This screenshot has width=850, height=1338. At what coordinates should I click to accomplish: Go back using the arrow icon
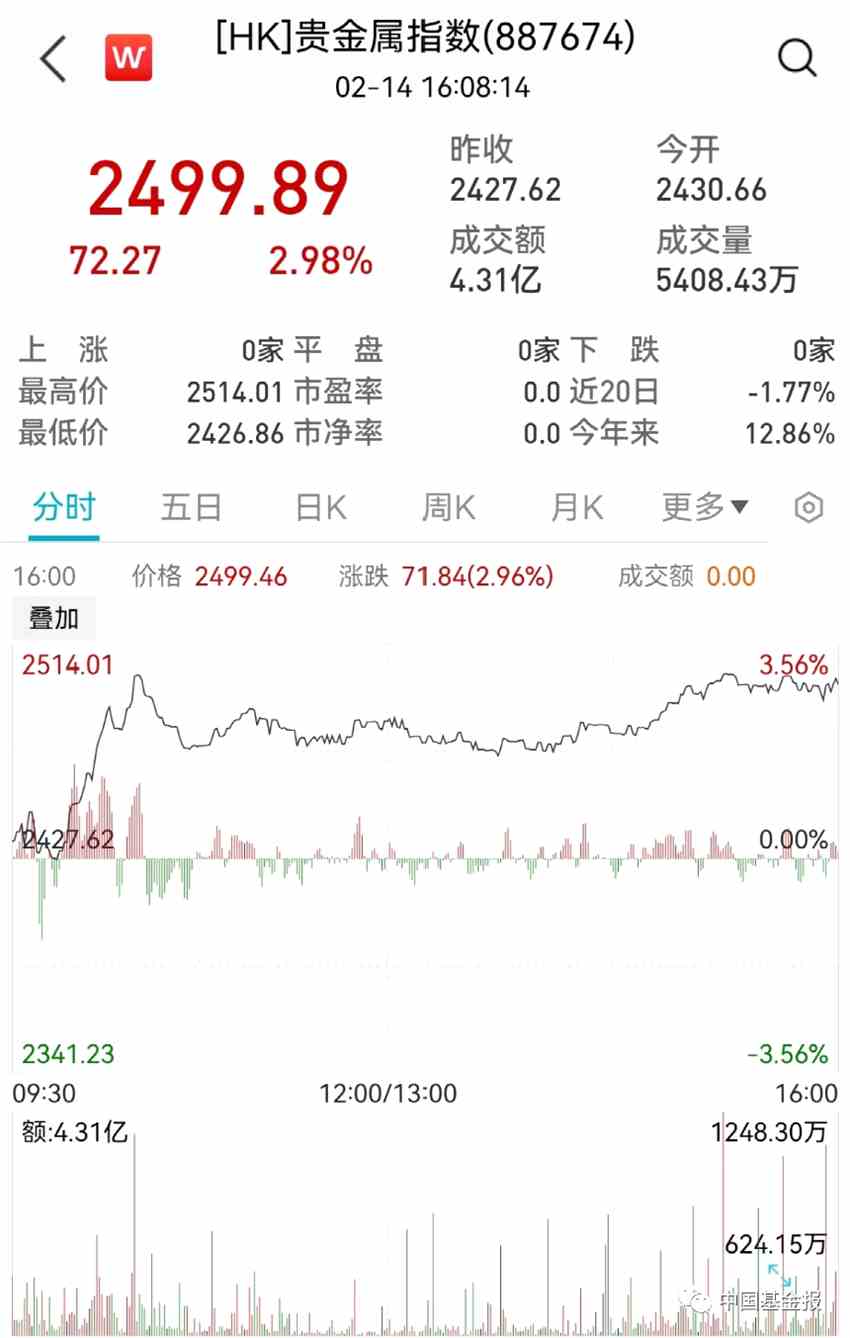(x=53, y=59)
